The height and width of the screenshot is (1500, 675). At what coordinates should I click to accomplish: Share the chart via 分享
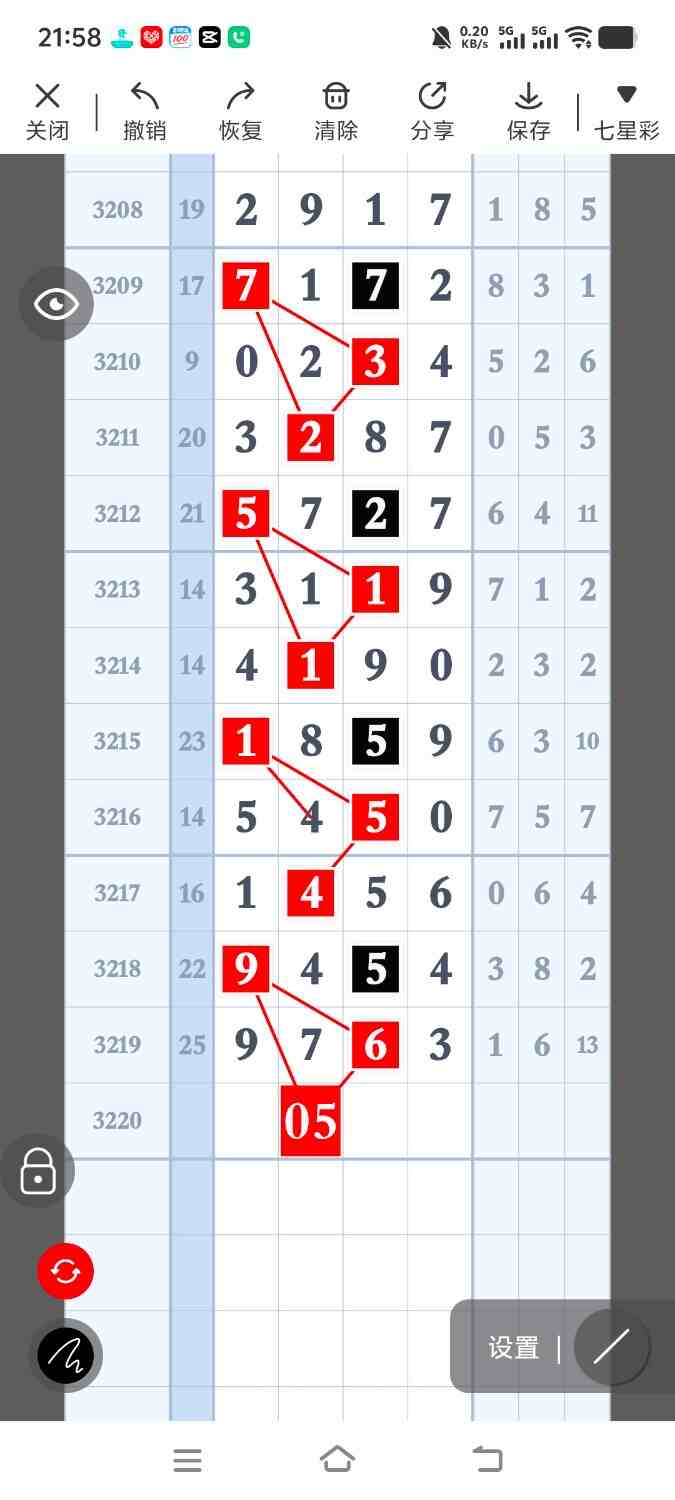(x=432, y=111)
